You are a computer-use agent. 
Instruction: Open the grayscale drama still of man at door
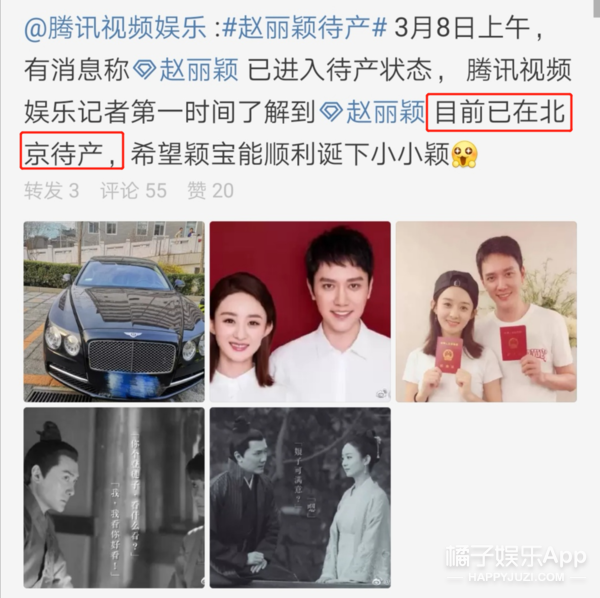[114, 497]
